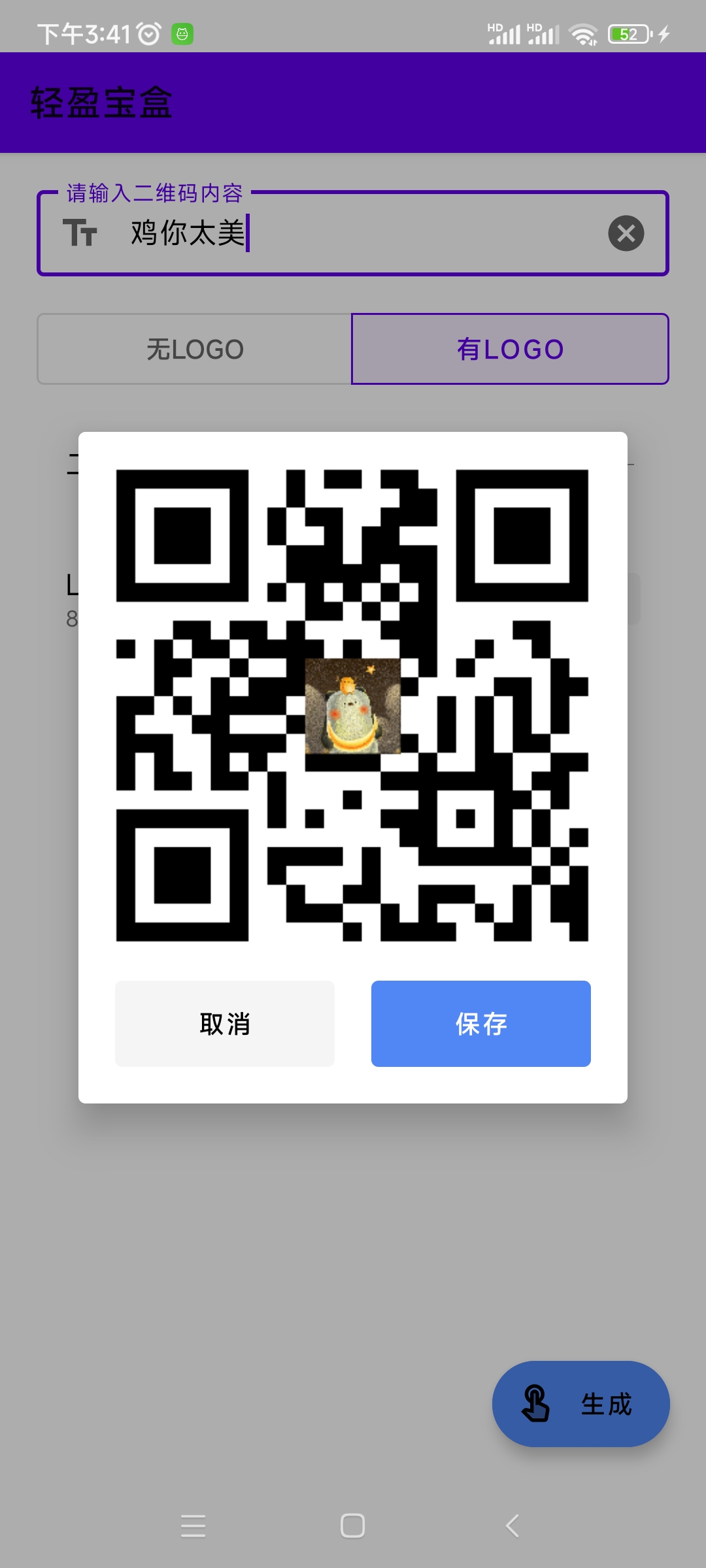Open recent apps from the navigation bar
Screen dimensions: 706x1568
click(x=193, y=1526)
